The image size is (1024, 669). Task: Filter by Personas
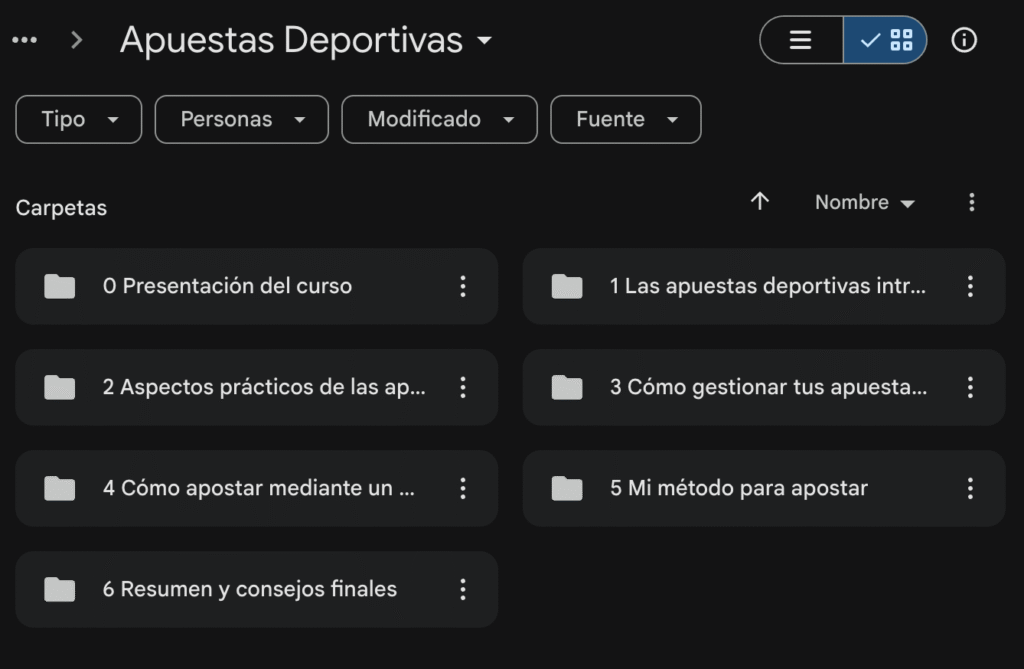(x=242, y=120)
